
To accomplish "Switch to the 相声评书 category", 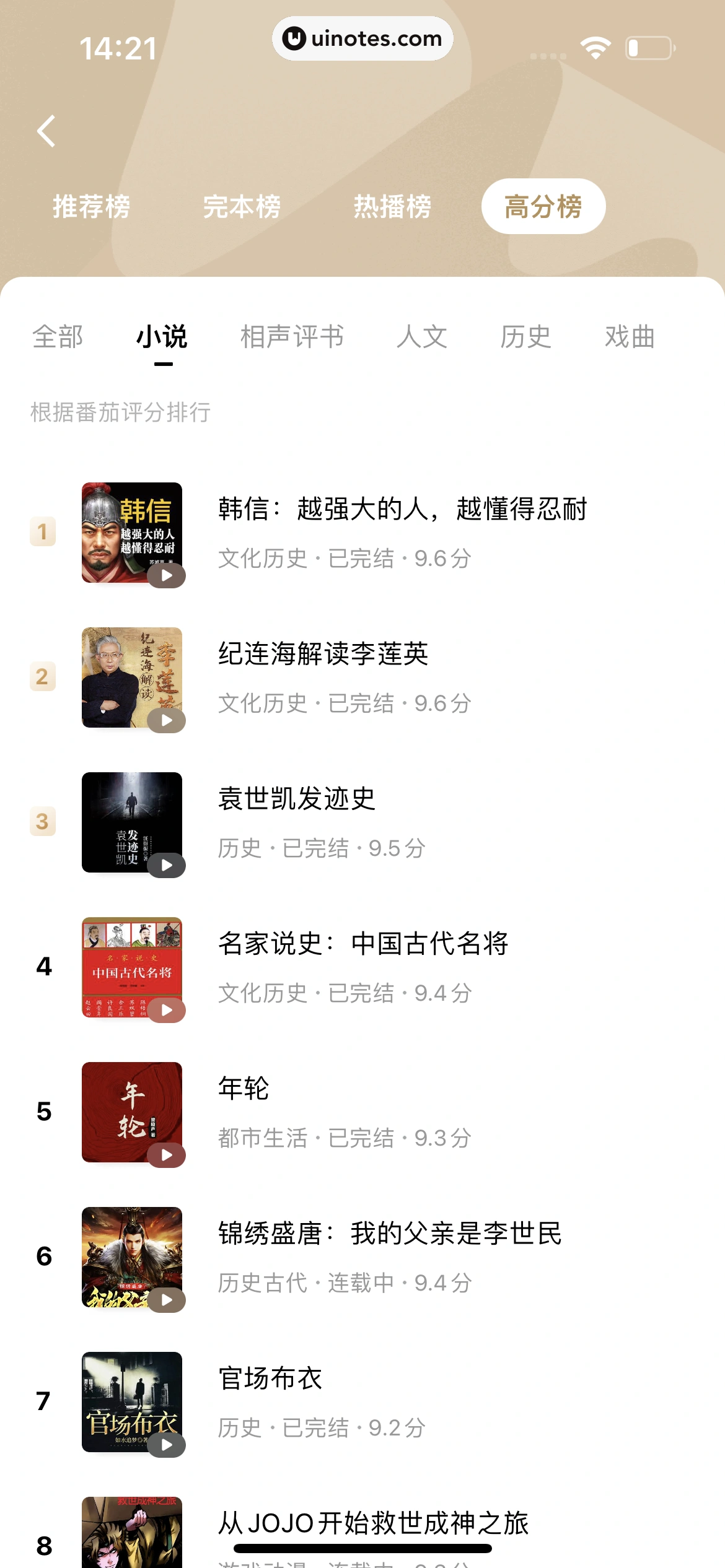I will point(292,337).
